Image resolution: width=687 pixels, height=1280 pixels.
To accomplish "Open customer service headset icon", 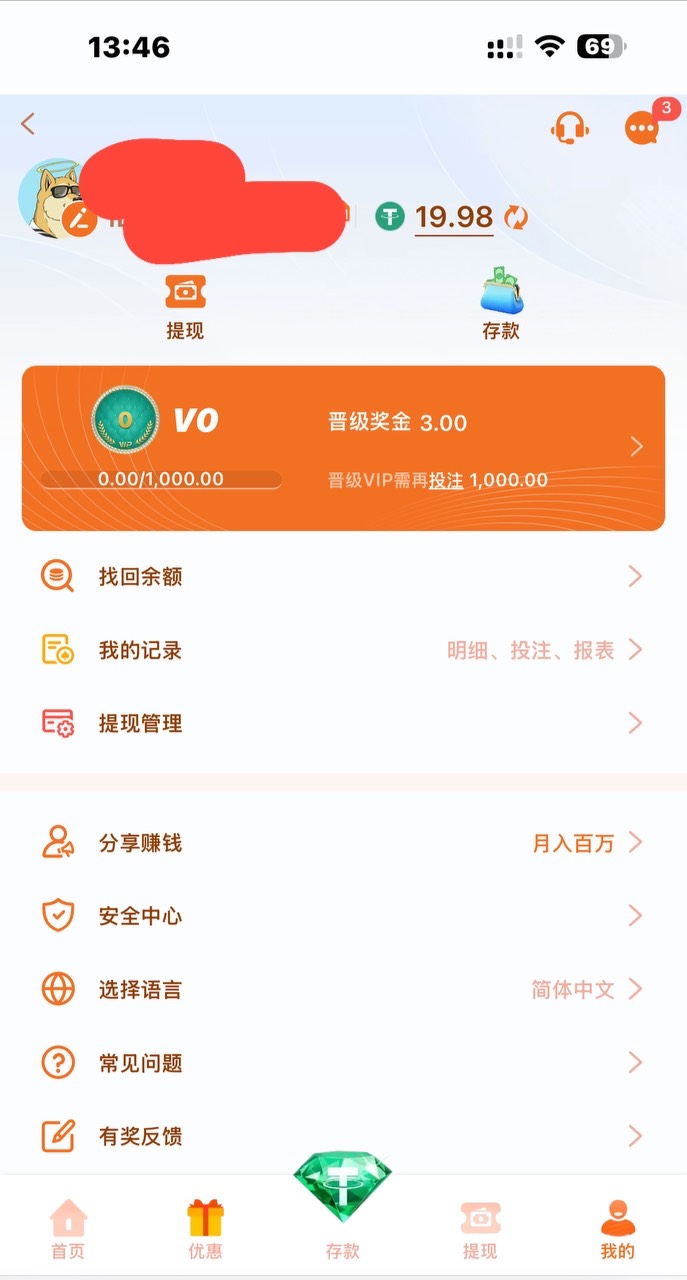I will (570, 128).
